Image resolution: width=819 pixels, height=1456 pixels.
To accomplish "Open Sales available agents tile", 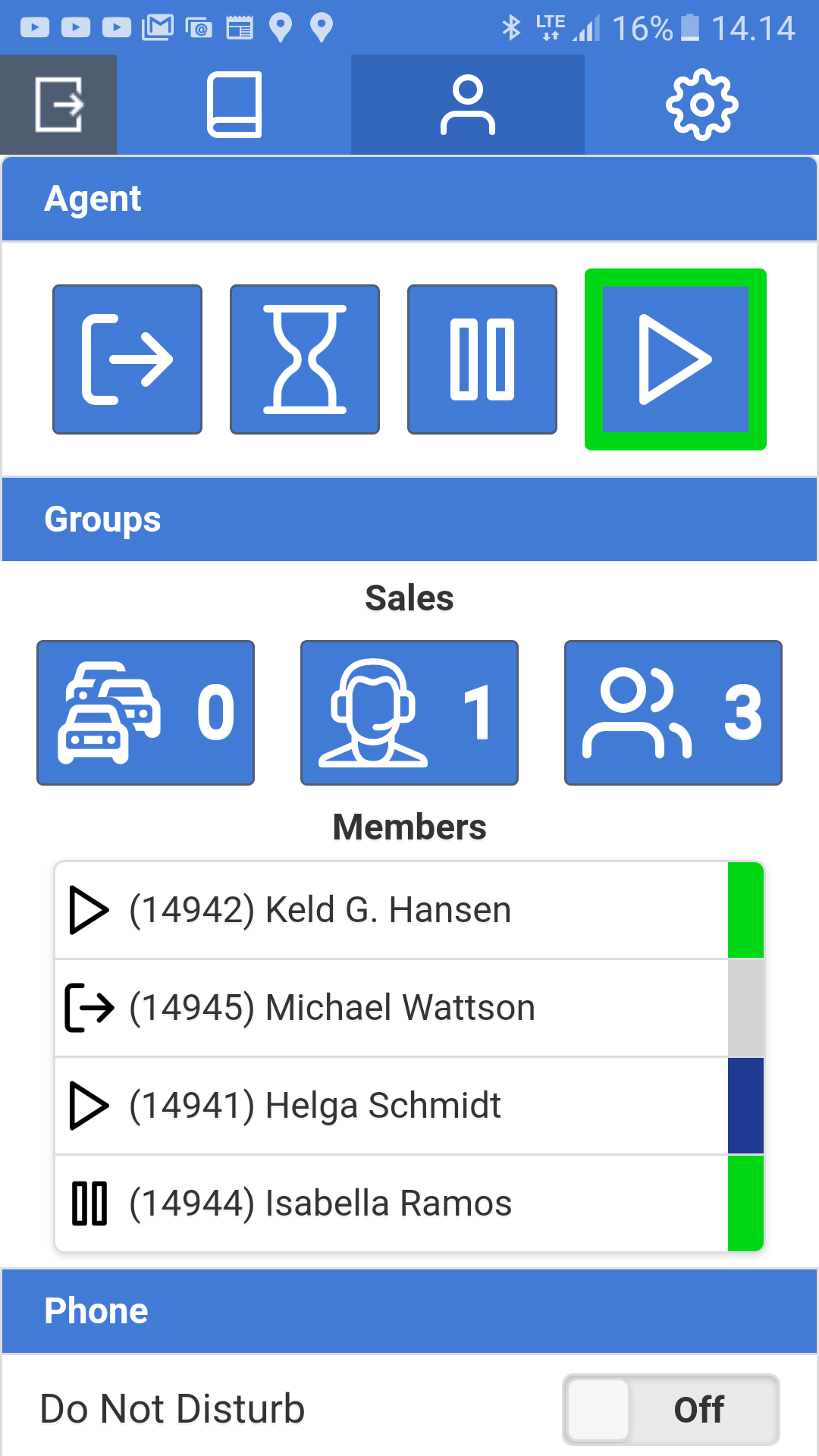I will [409, 713].
